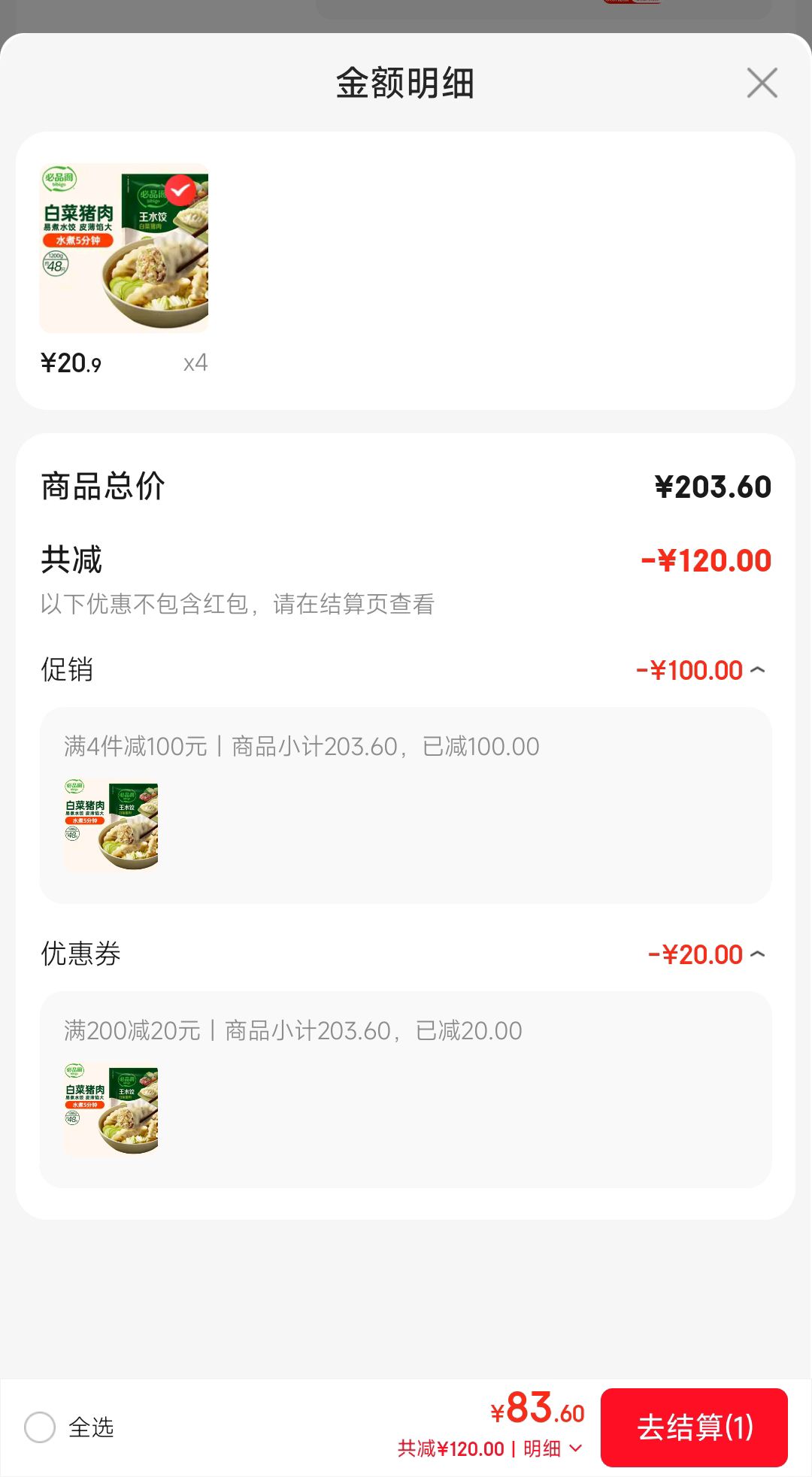The width and height of the screenshot is (812, 1477).
Task: Toggle the 全选 checkbox
Action: [40, 1427]
